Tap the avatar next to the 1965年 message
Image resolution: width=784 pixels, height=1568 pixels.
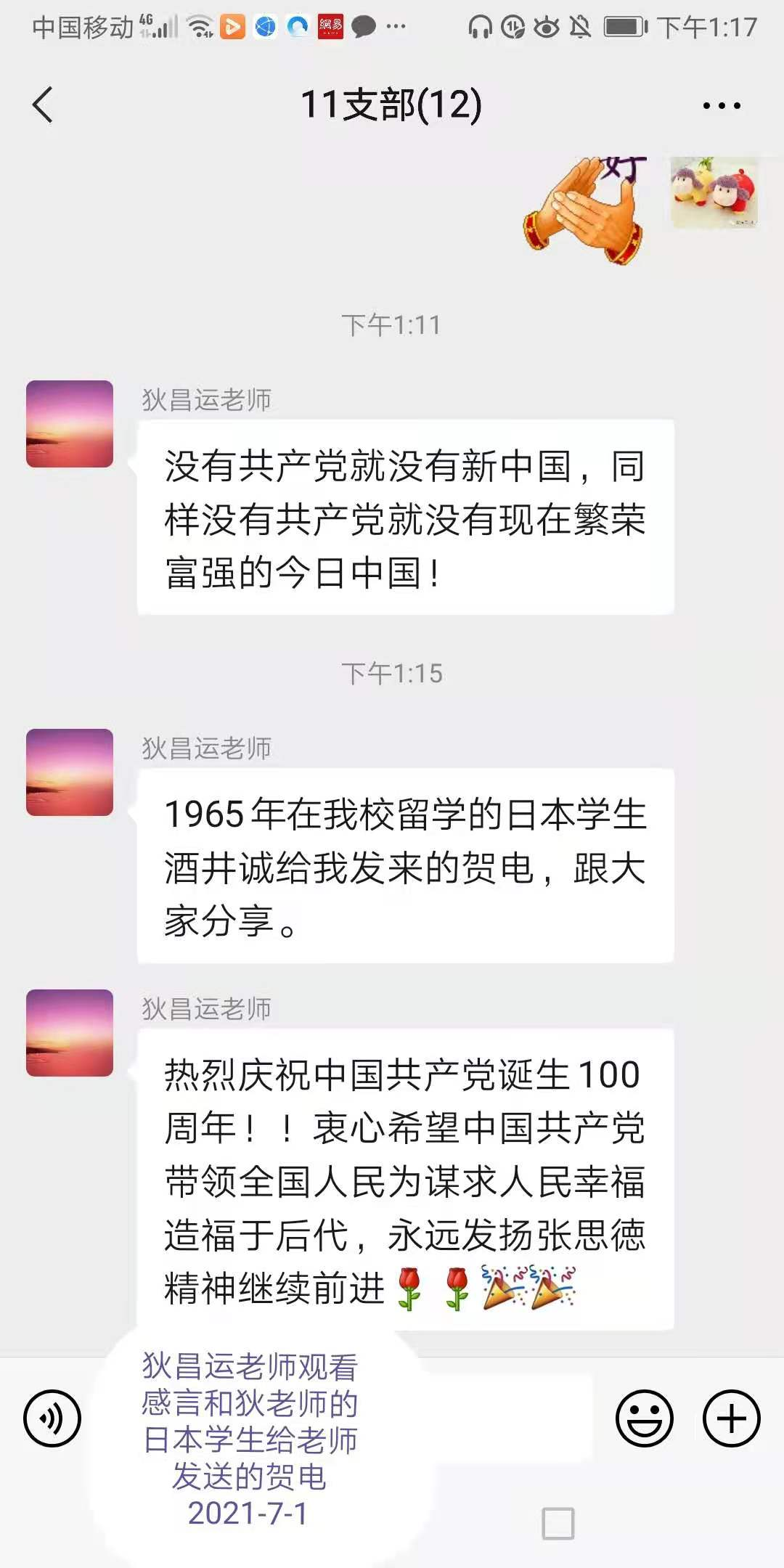point(70,772)
